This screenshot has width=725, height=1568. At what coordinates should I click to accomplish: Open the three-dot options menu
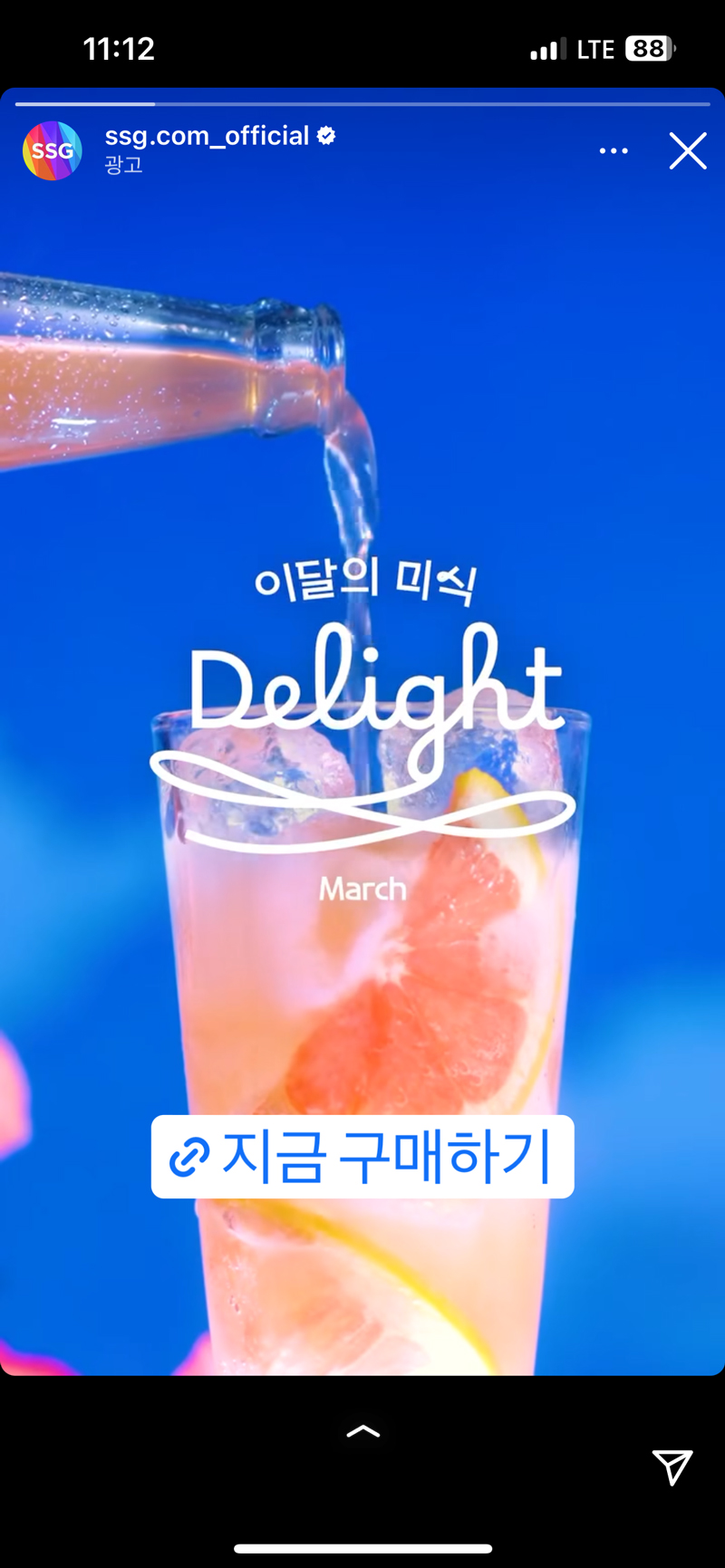pyautogui.click(x=614, y=151)
